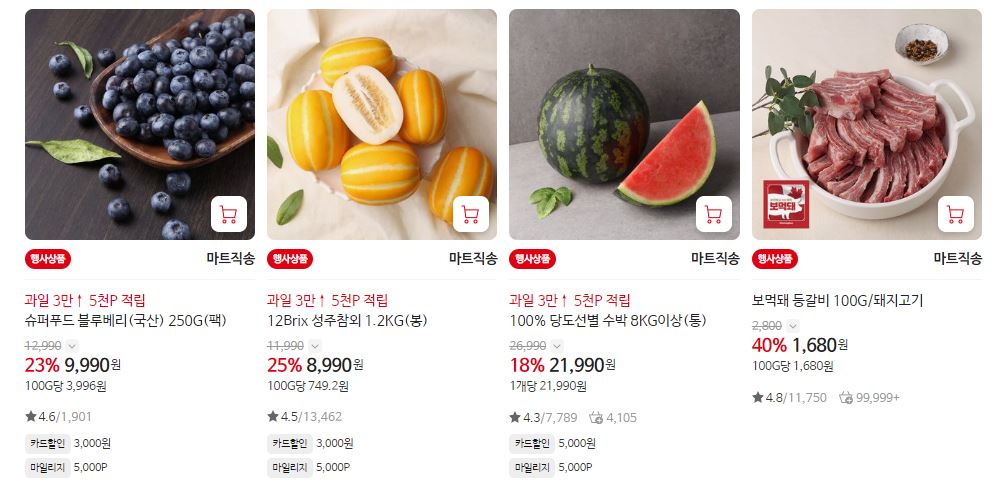Open the 보먹돼 등갈비 100G/돼지고기 title
The image size is (999, 497).
point(837,300)
